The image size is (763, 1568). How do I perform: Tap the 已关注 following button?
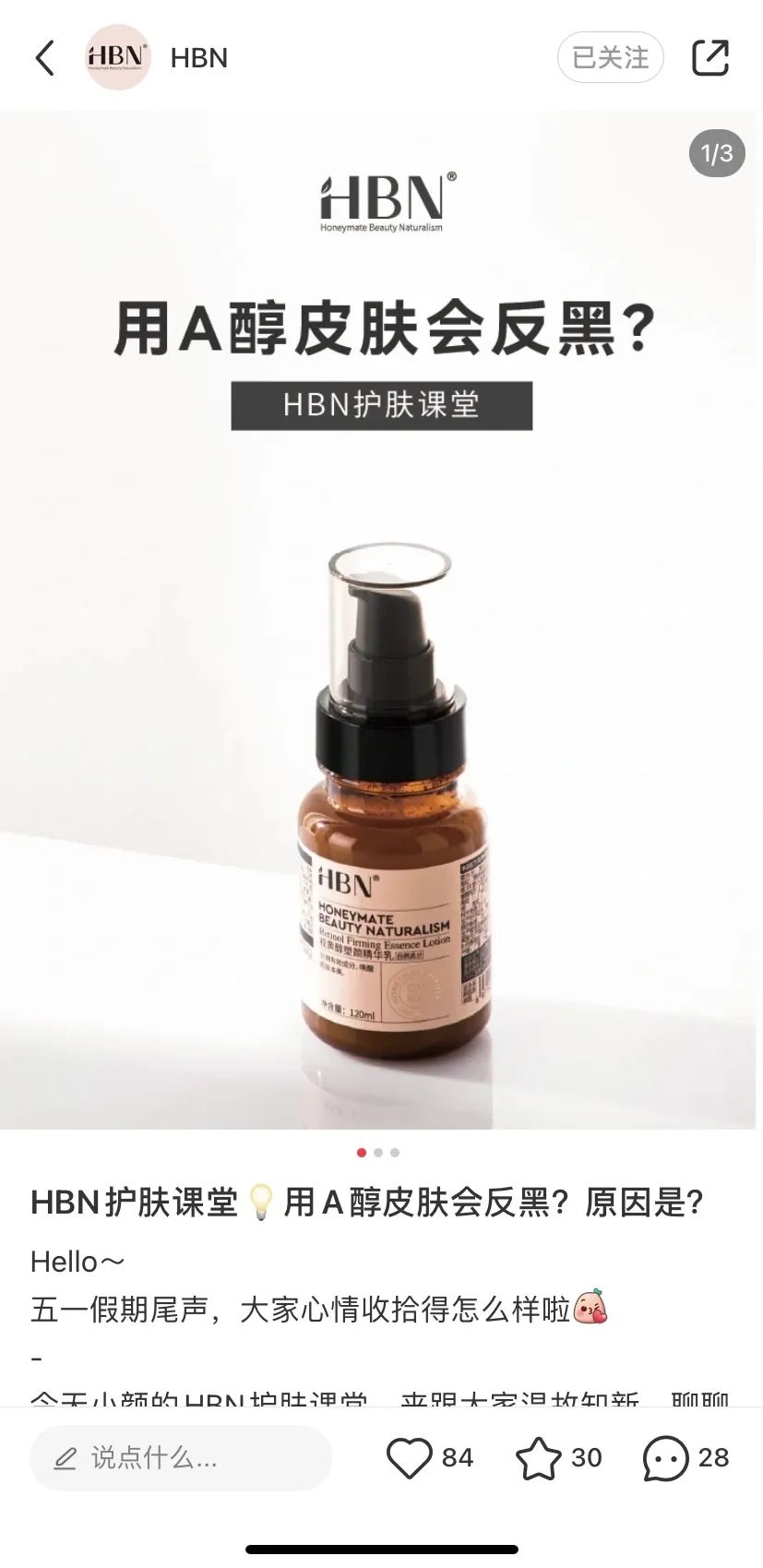tap(610, 57)
